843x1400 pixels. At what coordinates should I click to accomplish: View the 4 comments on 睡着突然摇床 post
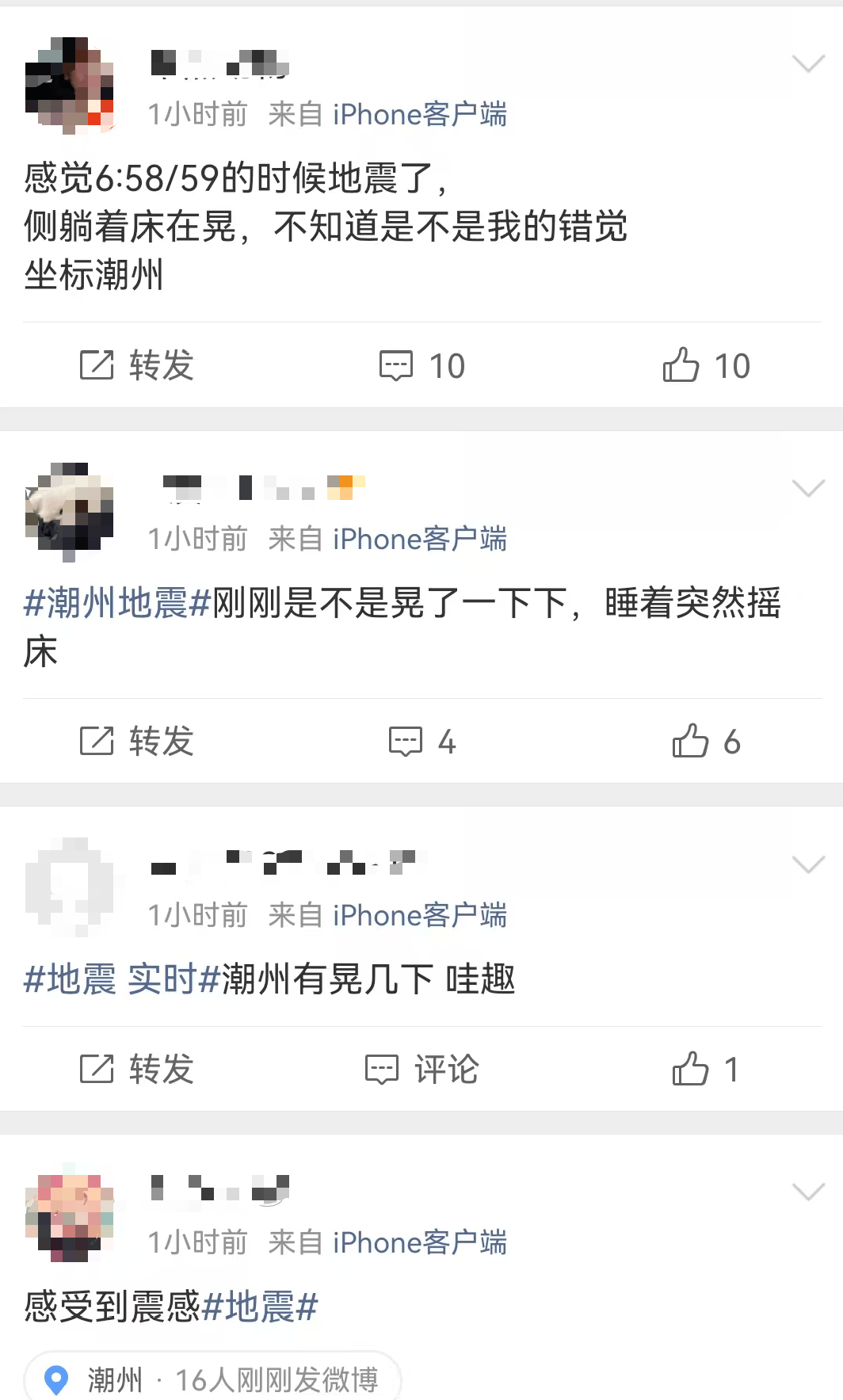point(422,742)
